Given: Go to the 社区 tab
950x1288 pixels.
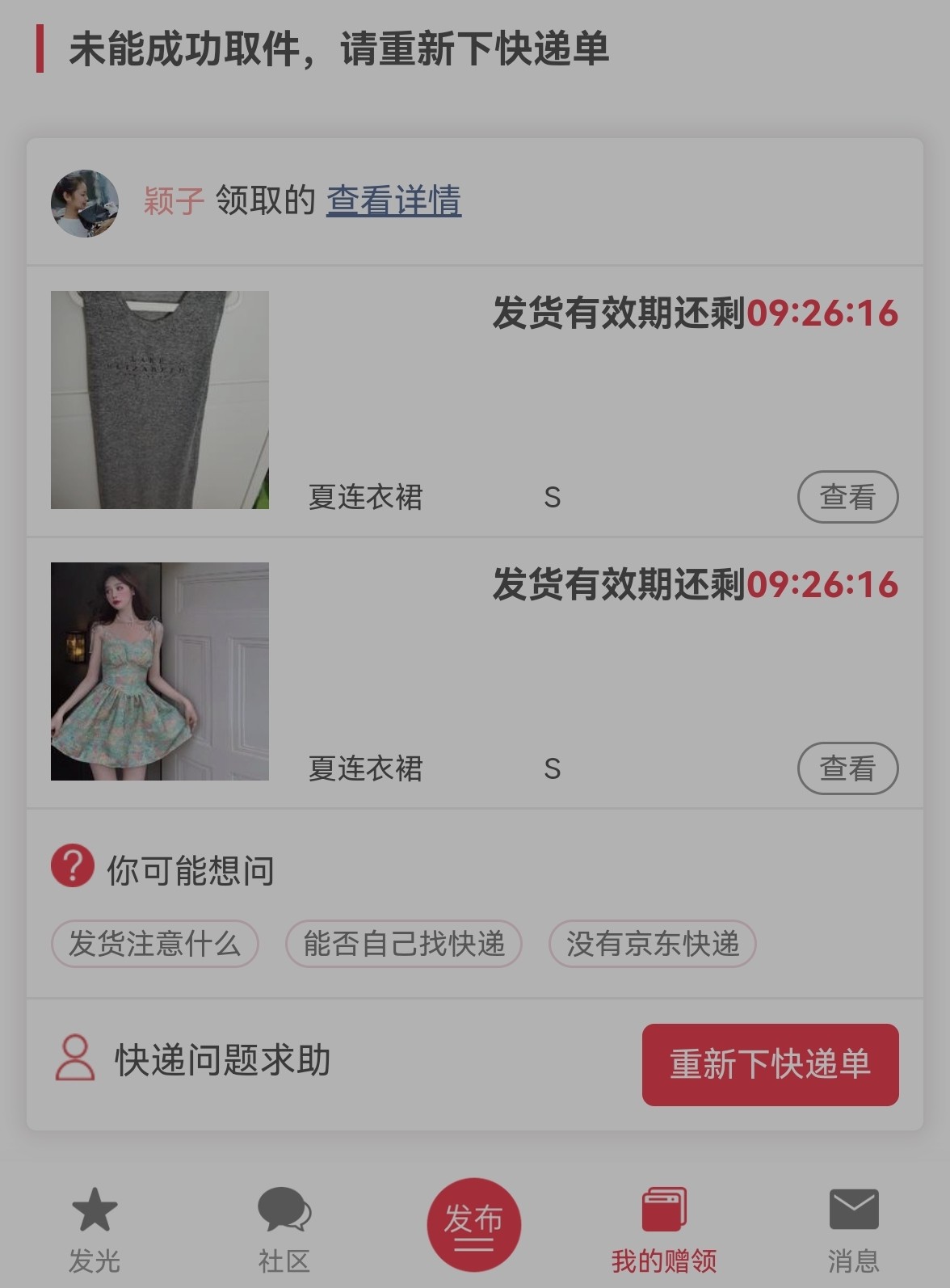Looking at the screenshot, I should tap(284, 1228).
